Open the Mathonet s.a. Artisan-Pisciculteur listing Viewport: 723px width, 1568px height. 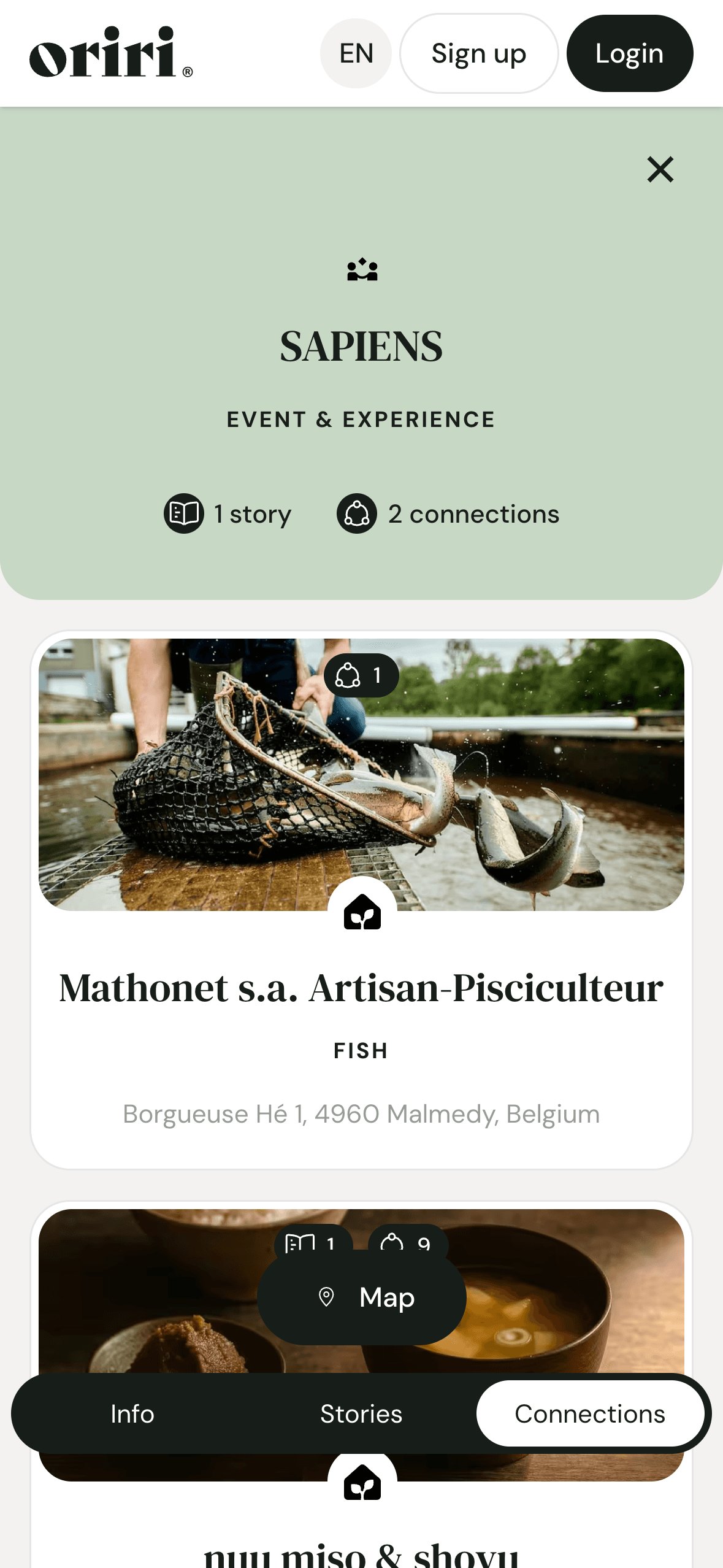coord(361,988)
